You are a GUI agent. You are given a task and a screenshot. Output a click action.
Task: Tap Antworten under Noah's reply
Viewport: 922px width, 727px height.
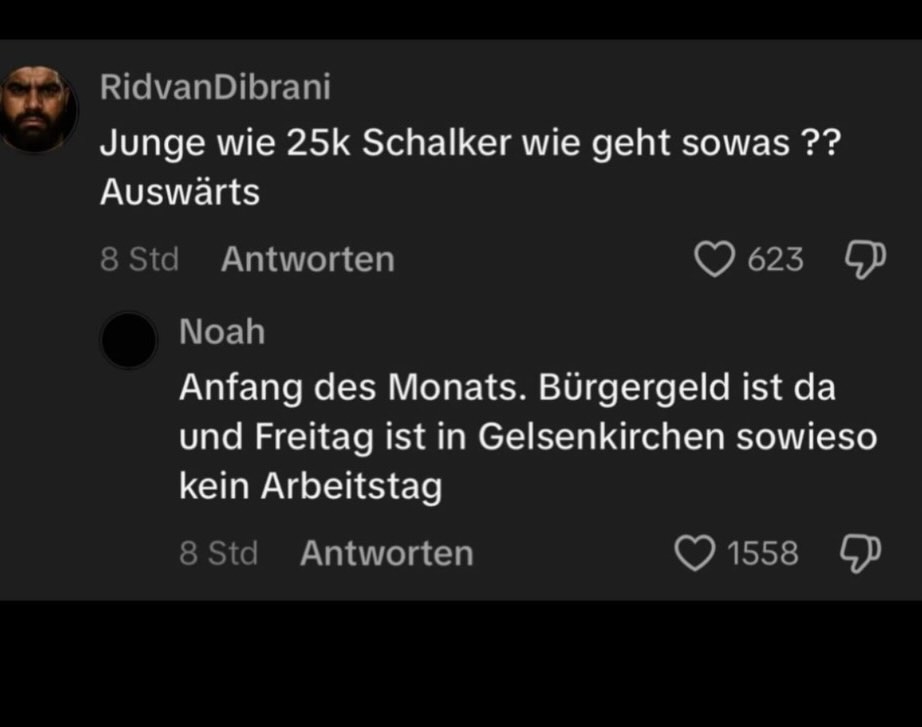[x=386, y=553]
